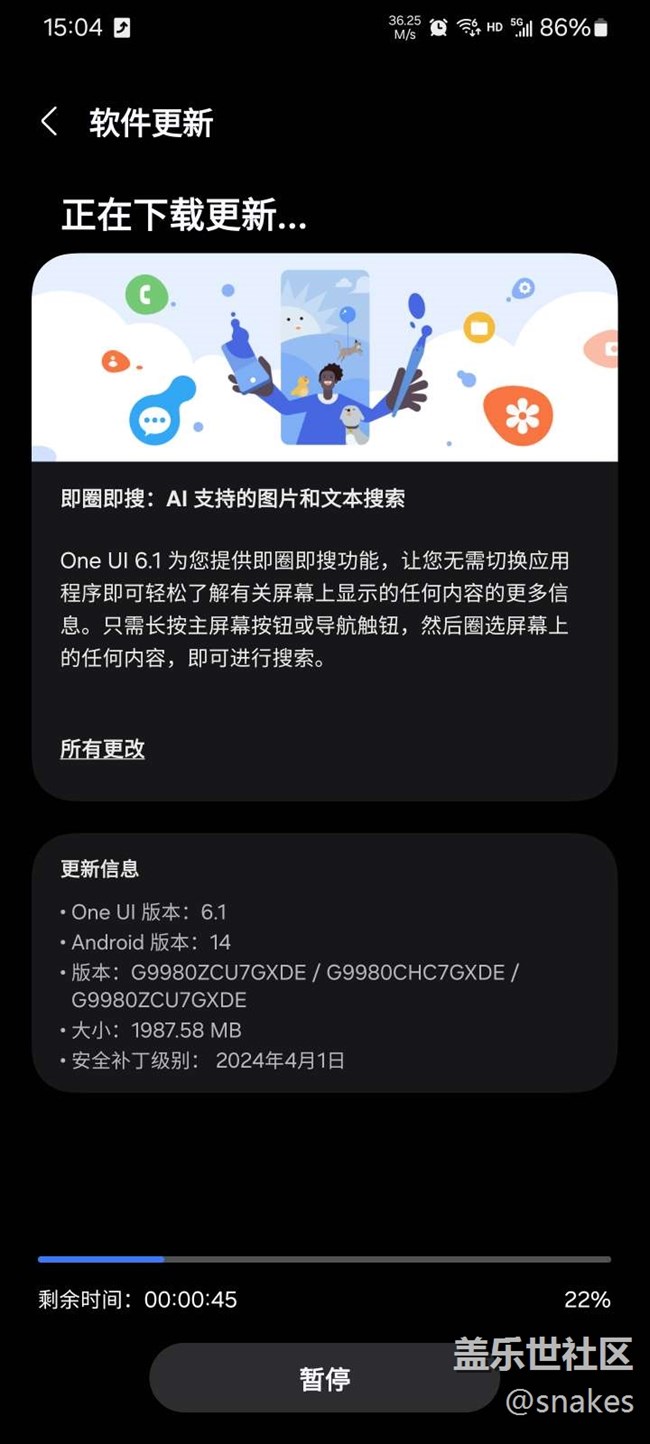Pause the download with 暂停
Viewport: 650px width, 1444px height.
[324, 1379]
